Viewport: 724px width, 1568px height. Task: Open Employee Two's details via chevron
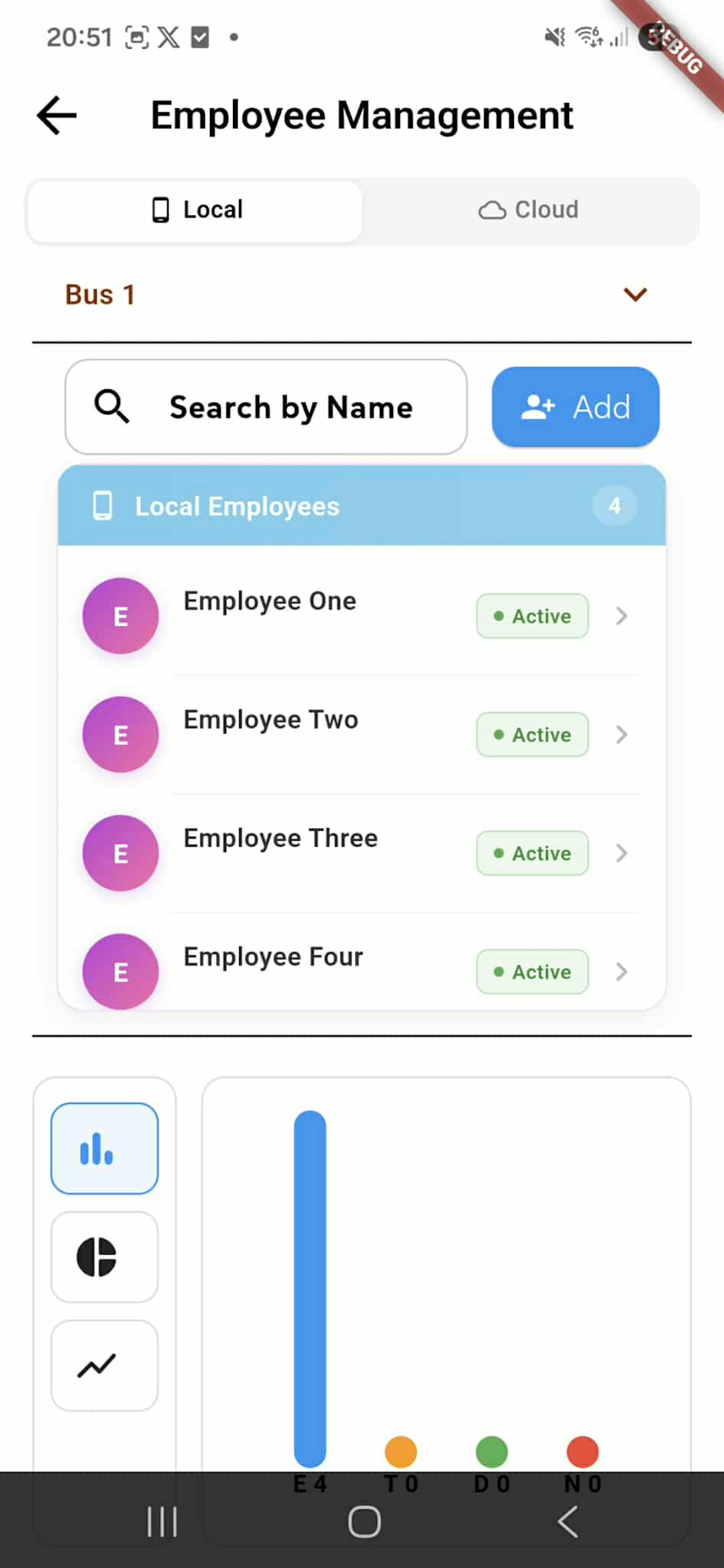click(x=622, y=735)
